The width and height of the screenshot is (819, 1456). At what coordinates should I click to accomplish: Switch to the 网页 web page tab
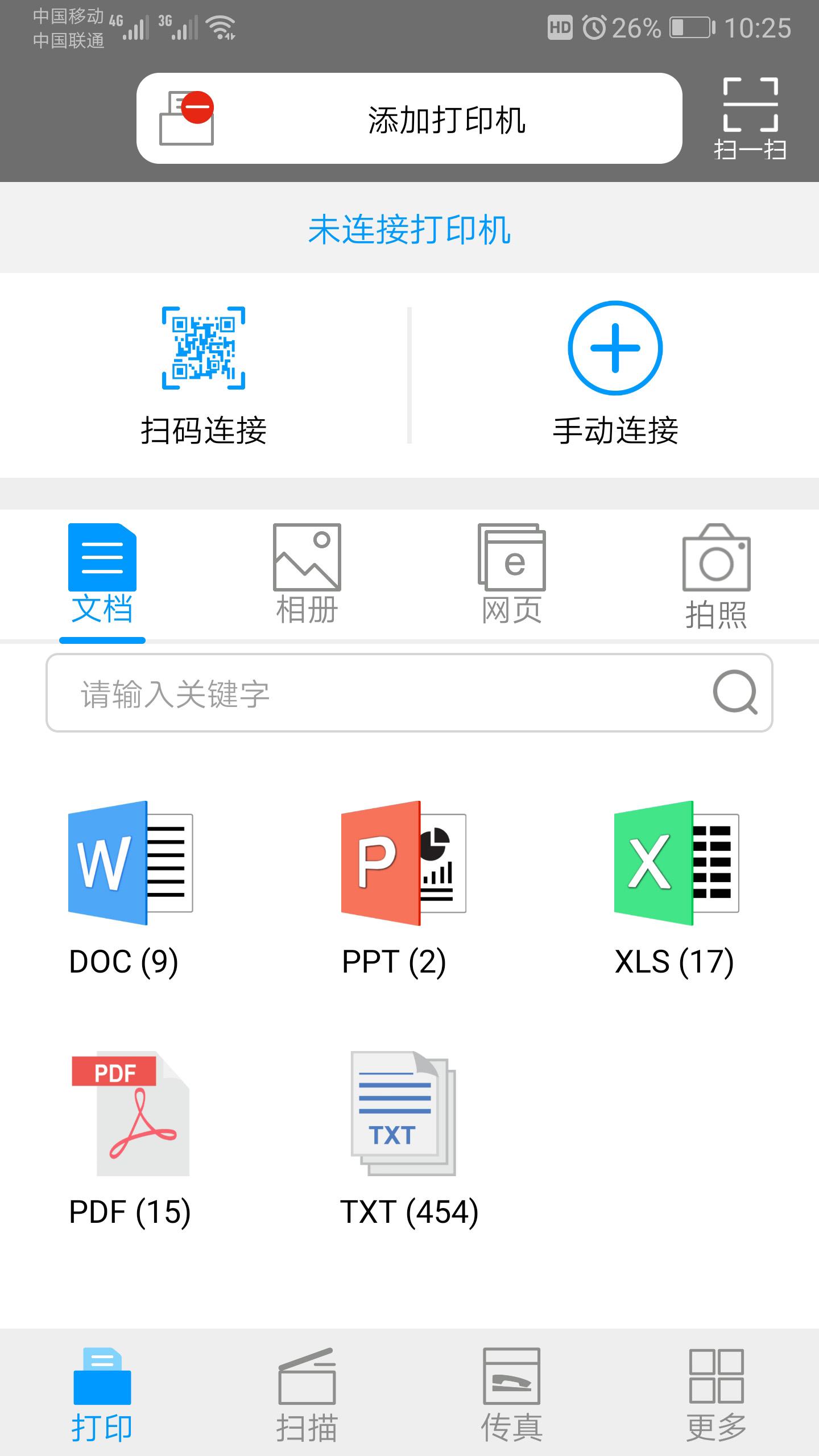click(x=512, y=574)
